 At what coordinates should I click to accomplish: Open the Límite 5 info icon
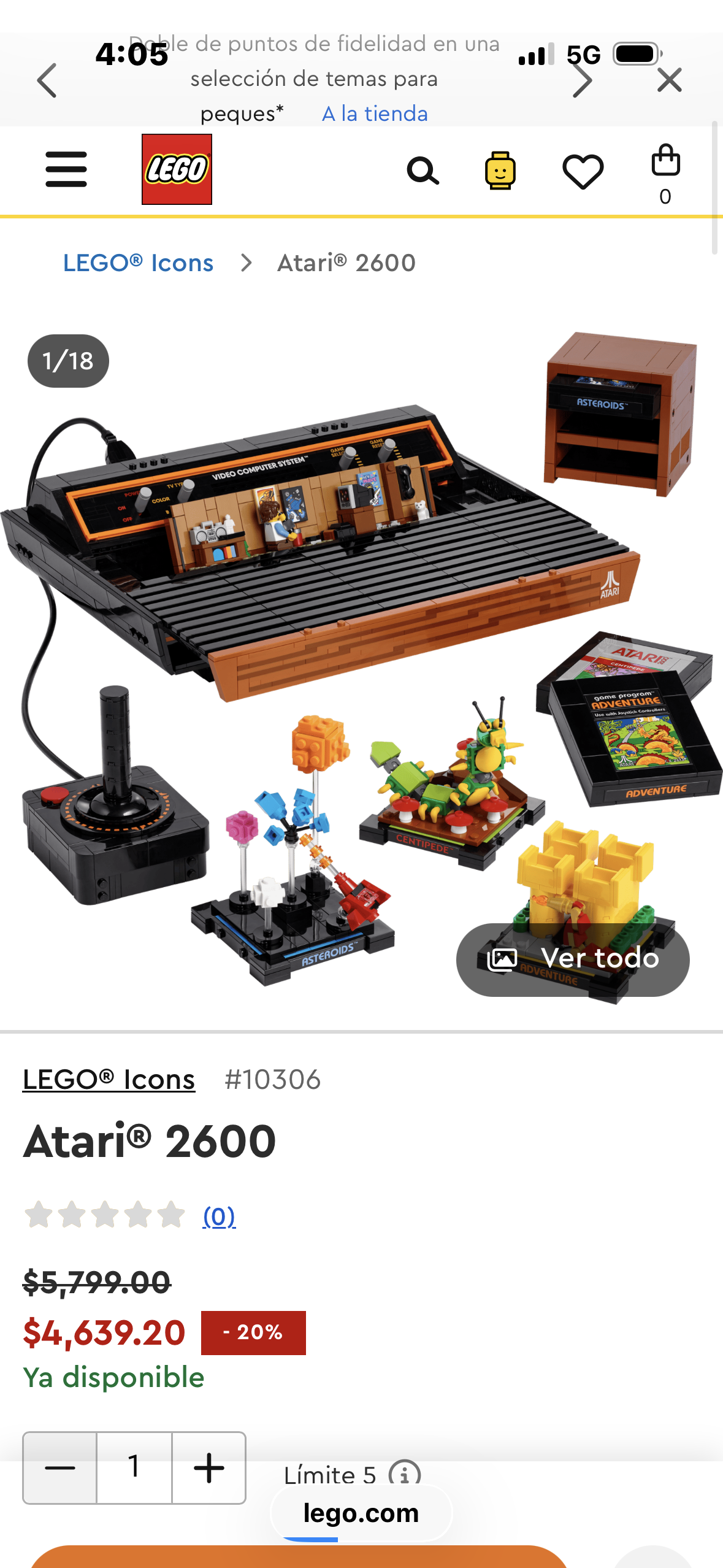pos(405,1473)
